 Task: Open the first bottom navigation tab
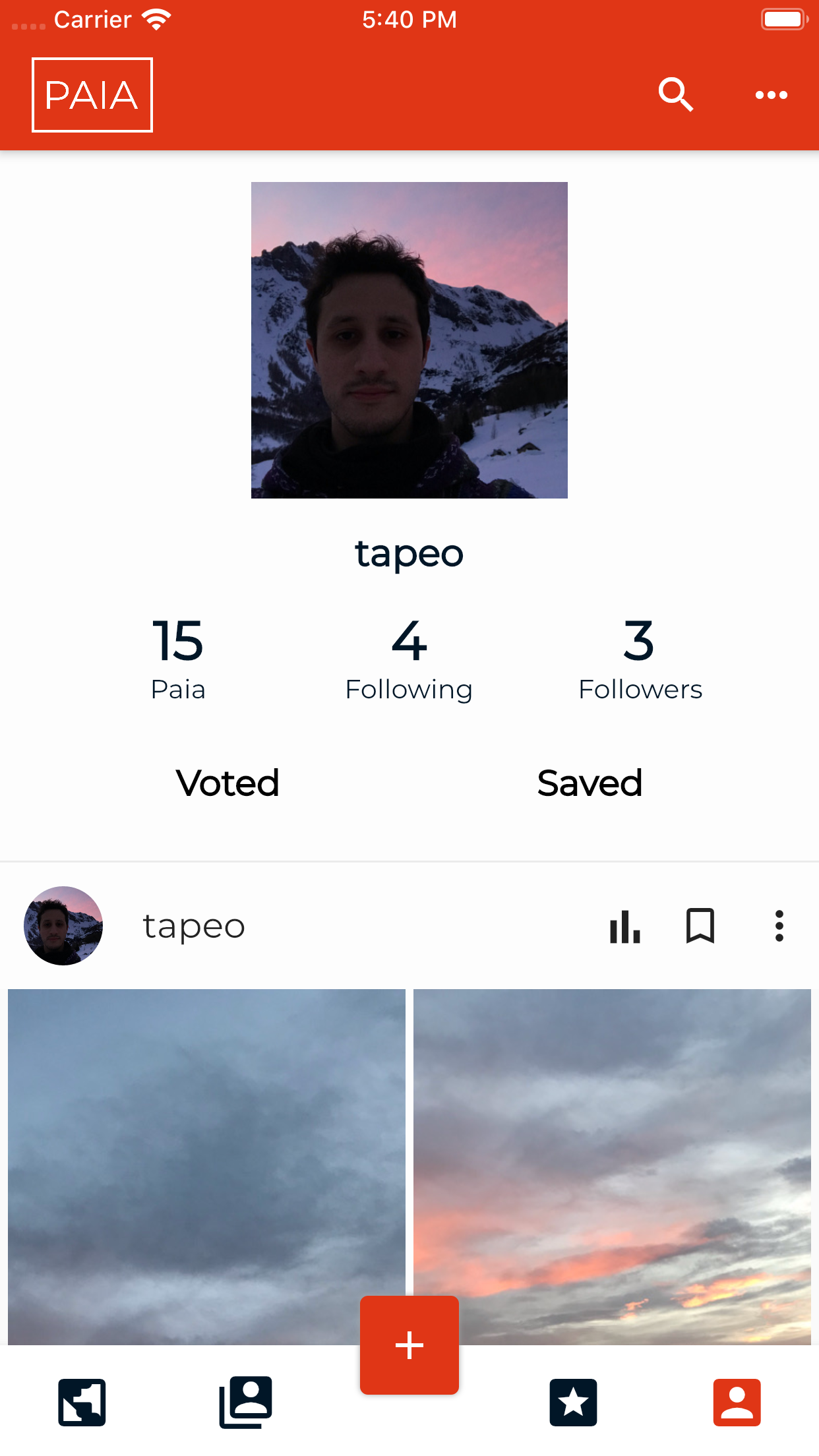pos(82,1403)
